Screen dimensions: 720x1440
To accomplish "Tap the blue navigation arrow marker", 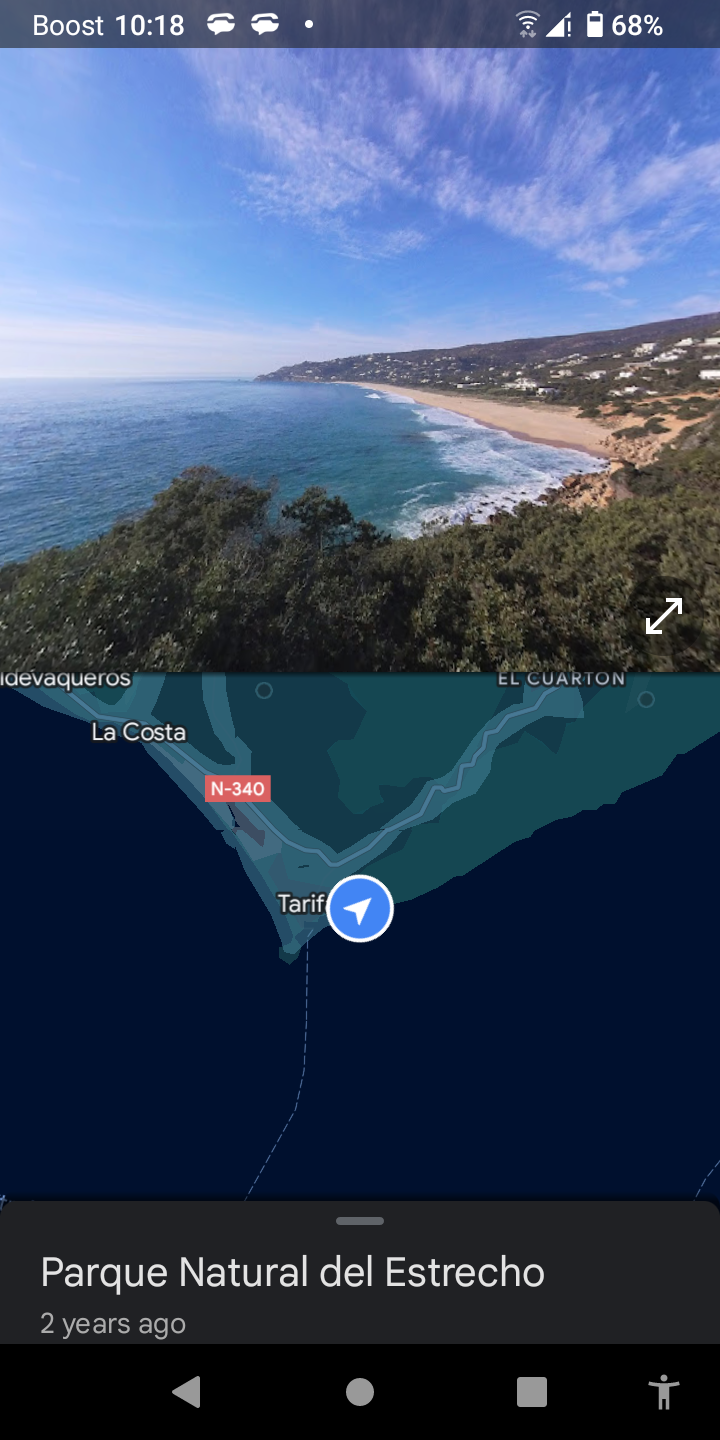I will (x=360, y=908).
